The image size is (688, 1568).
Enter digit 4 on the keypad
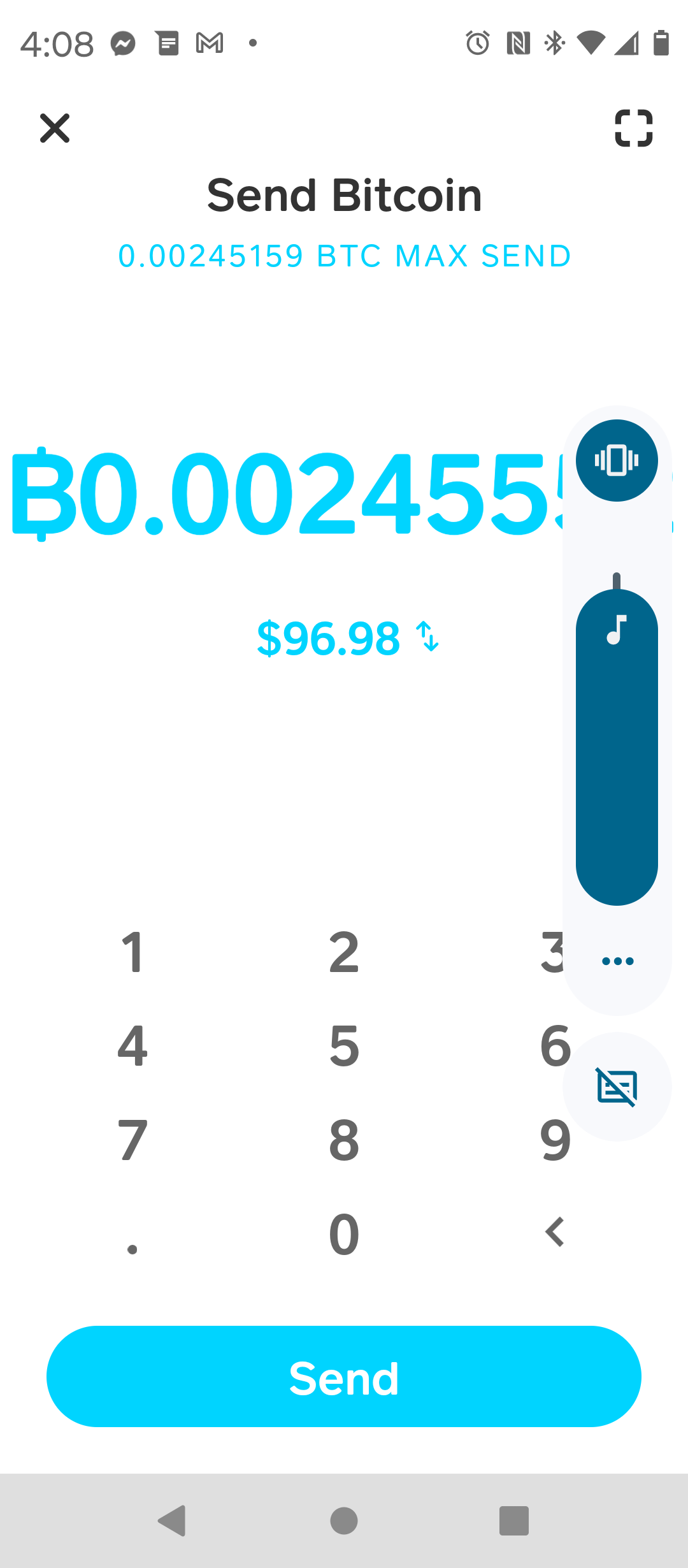point(133,1045)
